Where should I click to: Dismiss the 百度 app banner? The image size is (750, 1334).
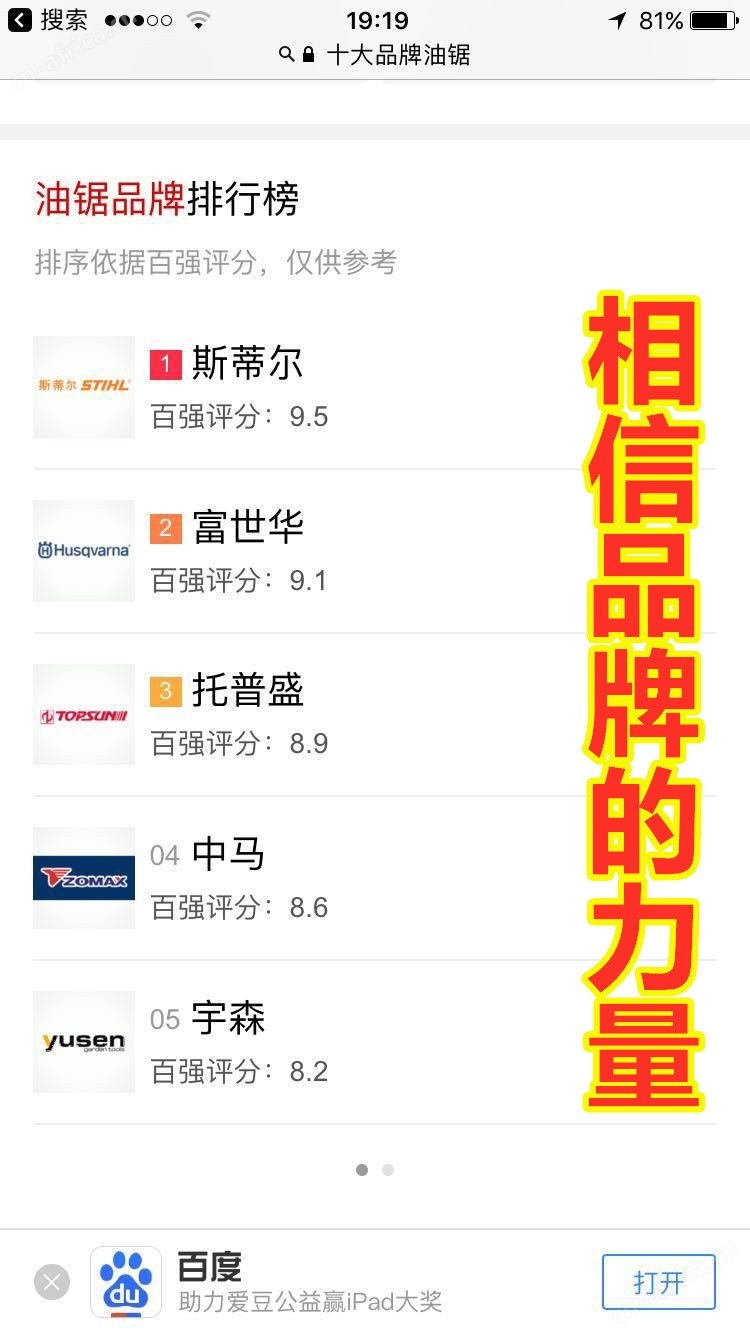pos(52,1281)
